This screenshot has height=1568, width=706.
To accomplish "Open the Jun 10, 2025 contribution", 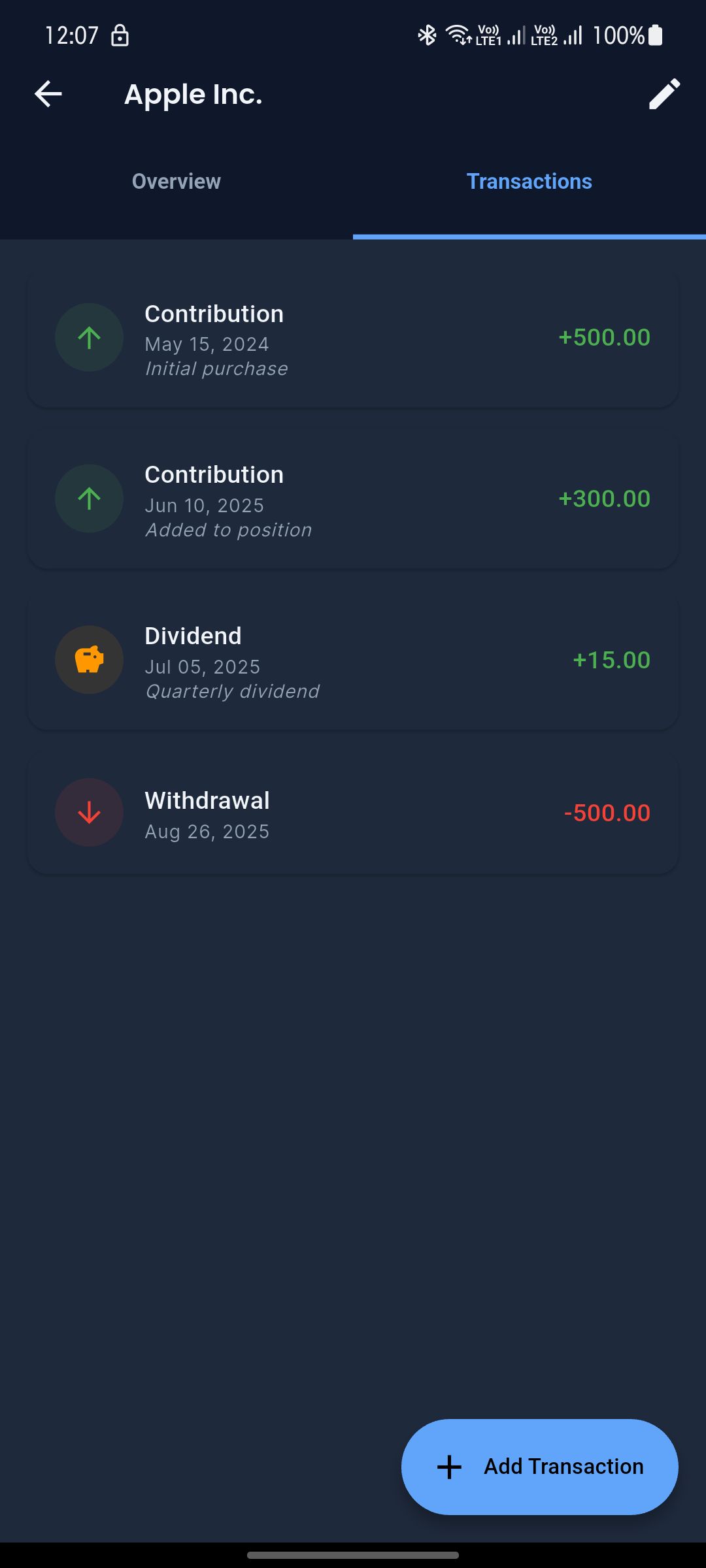I will click(x=353, y=500).
